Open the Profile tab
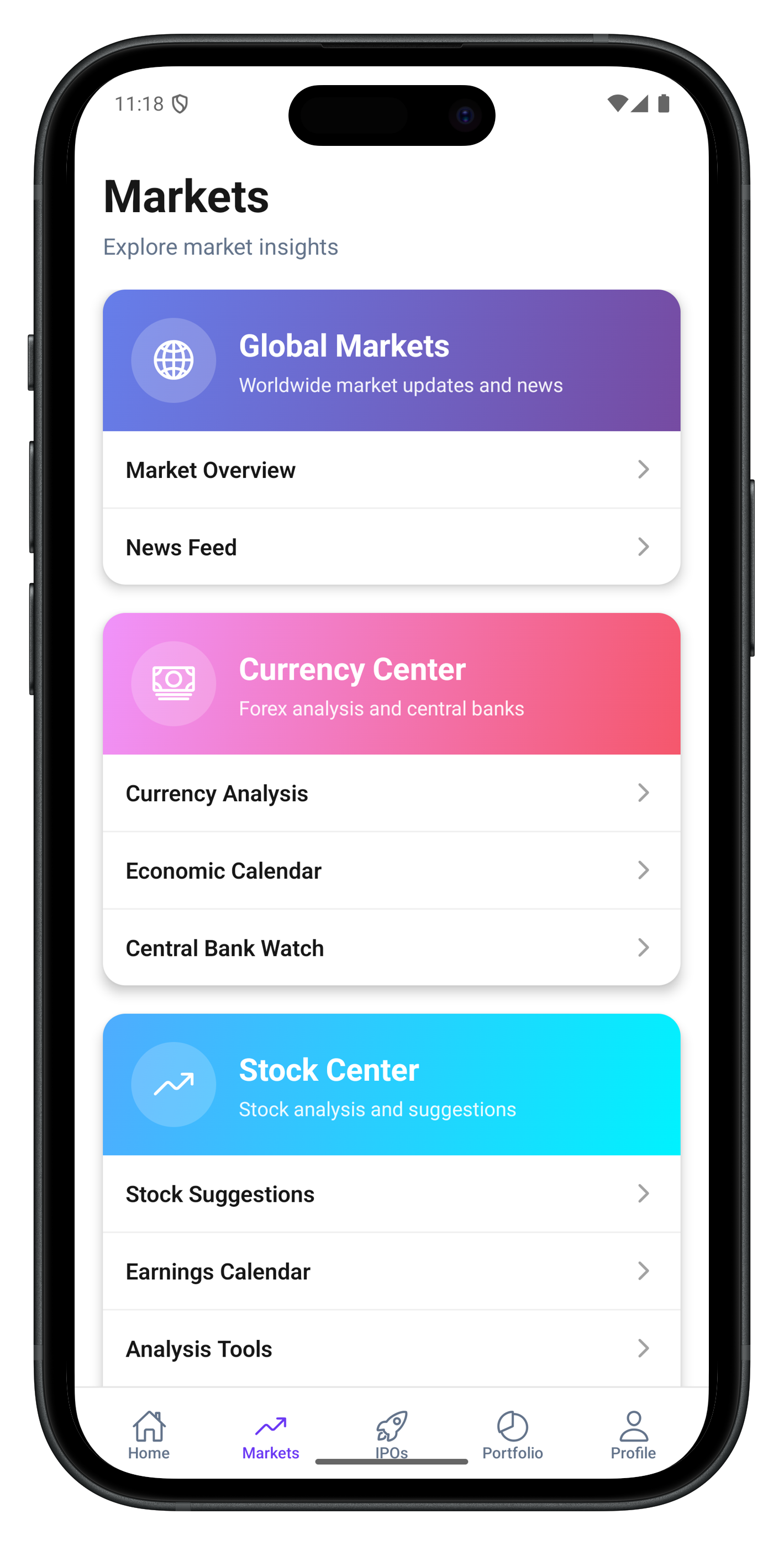784x1545 pixels. pyautogui.click(x=633, y=1434)
